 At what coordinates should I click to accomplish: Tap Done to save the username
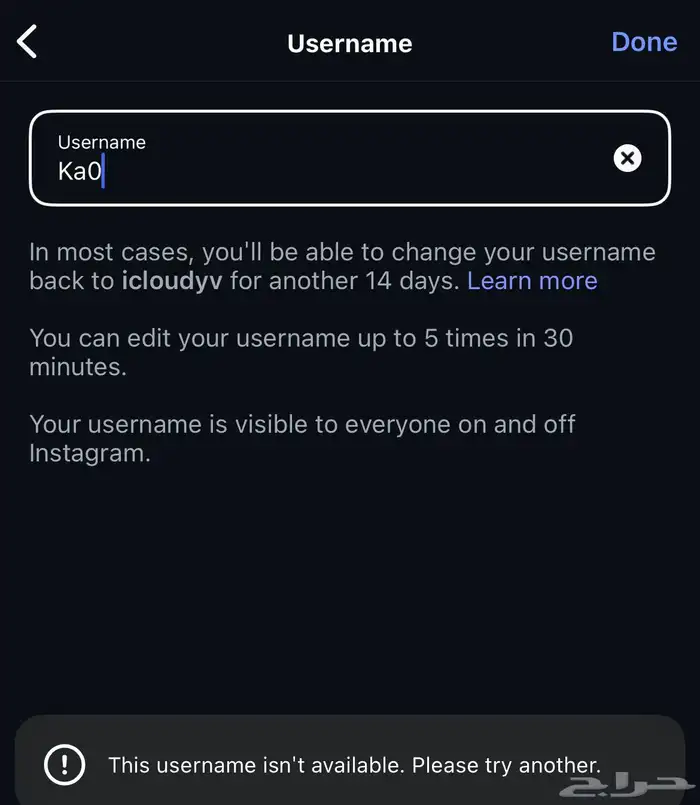[644, 42]
